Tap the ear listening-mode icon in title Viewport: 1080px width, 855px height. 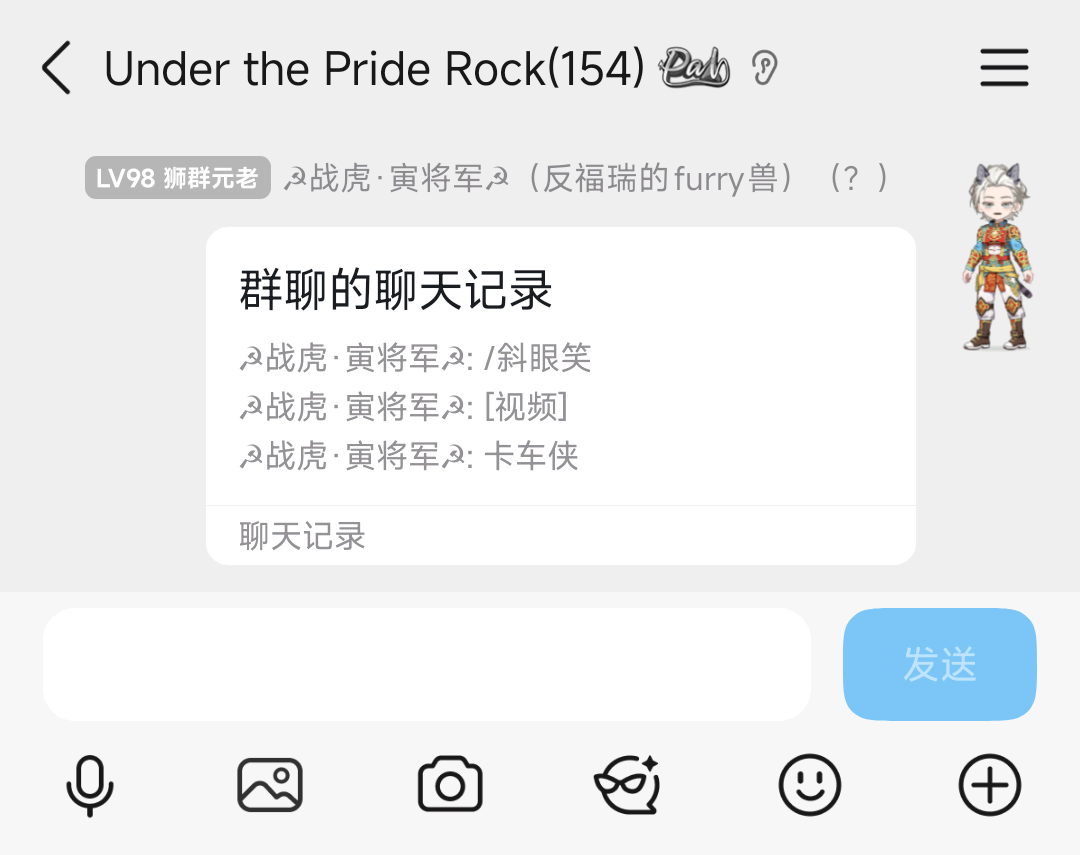point(765,68)
